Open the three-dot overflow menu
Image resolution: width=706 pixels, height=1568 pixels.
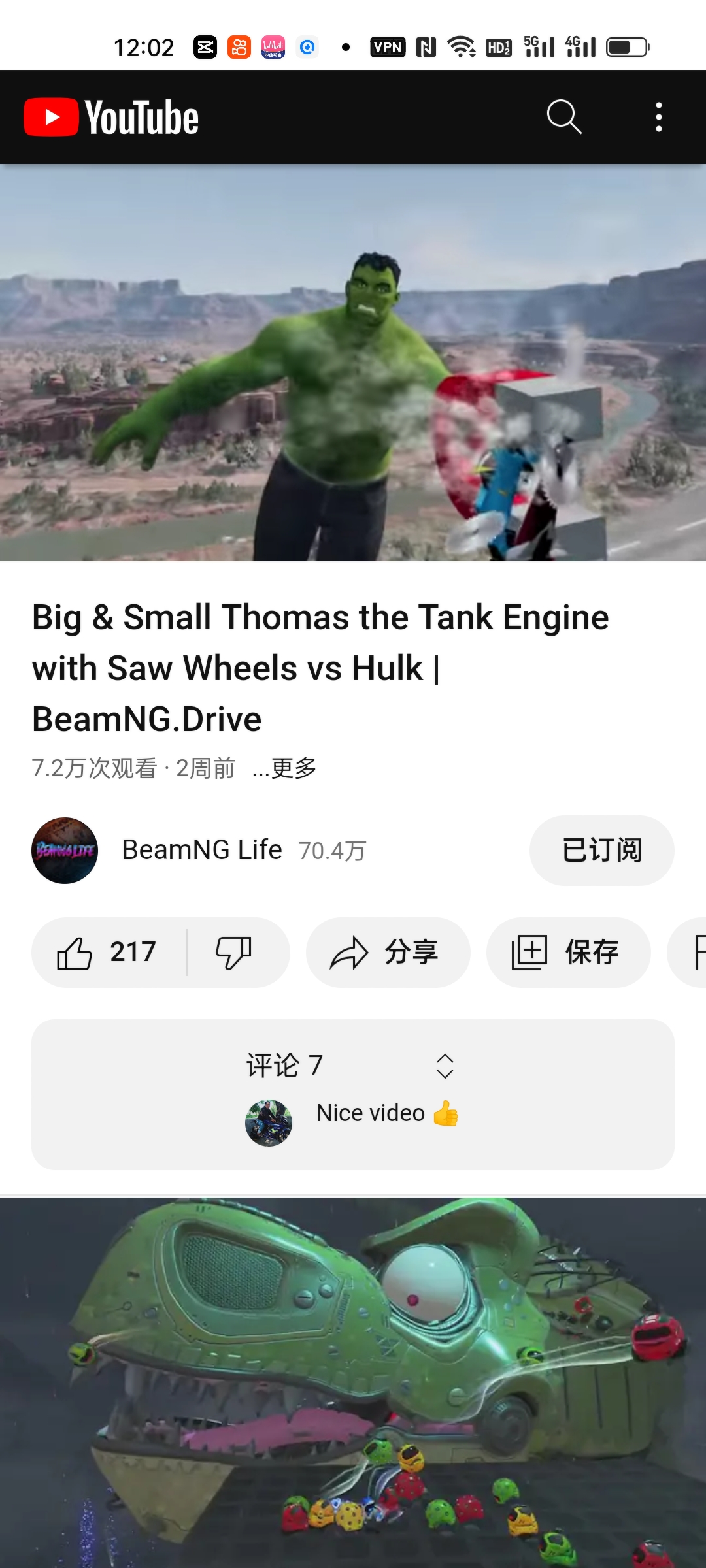click(x=658, y=117)
